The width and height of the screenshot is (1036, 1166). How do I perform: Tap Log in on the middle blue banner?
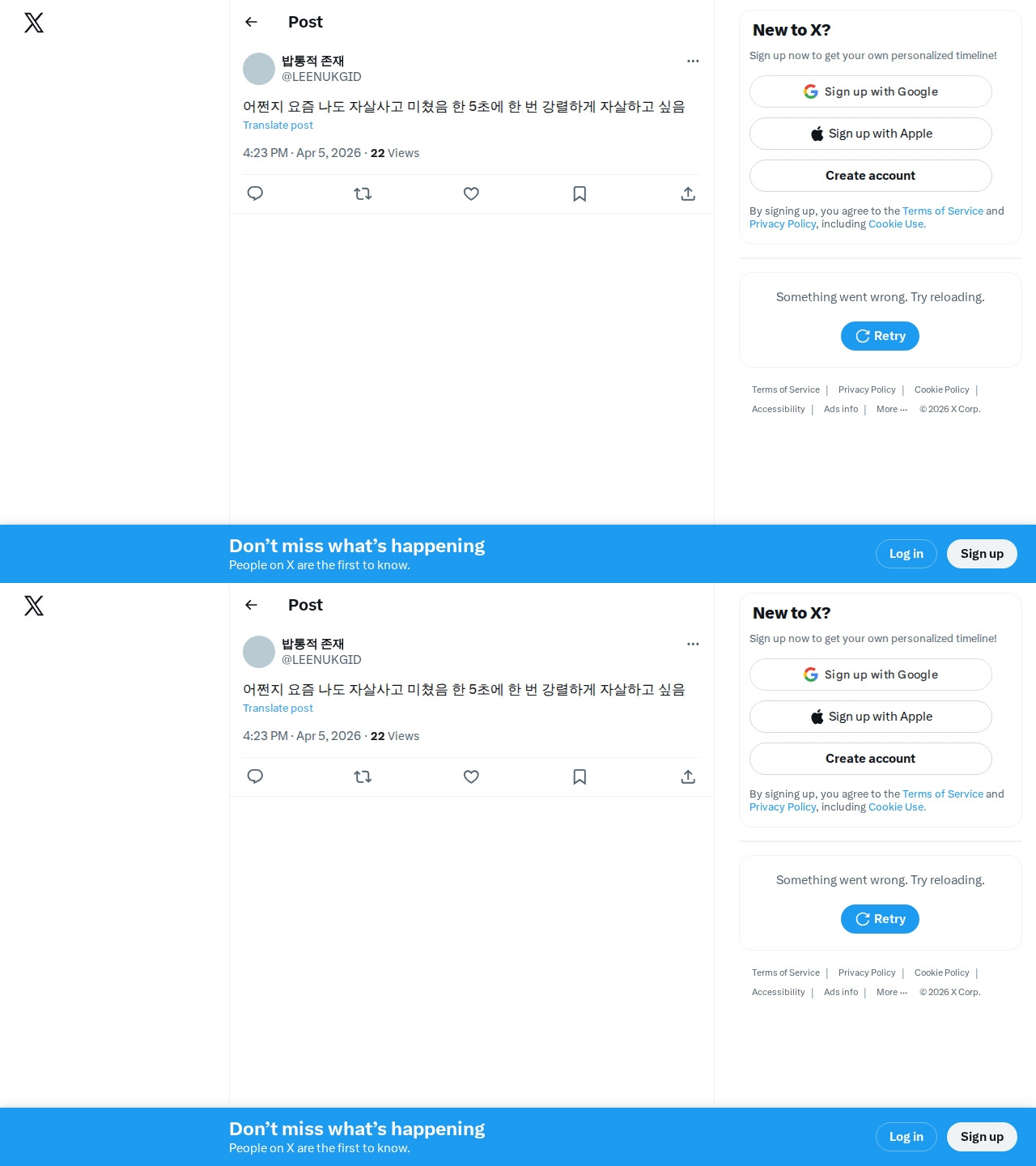(906, 554)
